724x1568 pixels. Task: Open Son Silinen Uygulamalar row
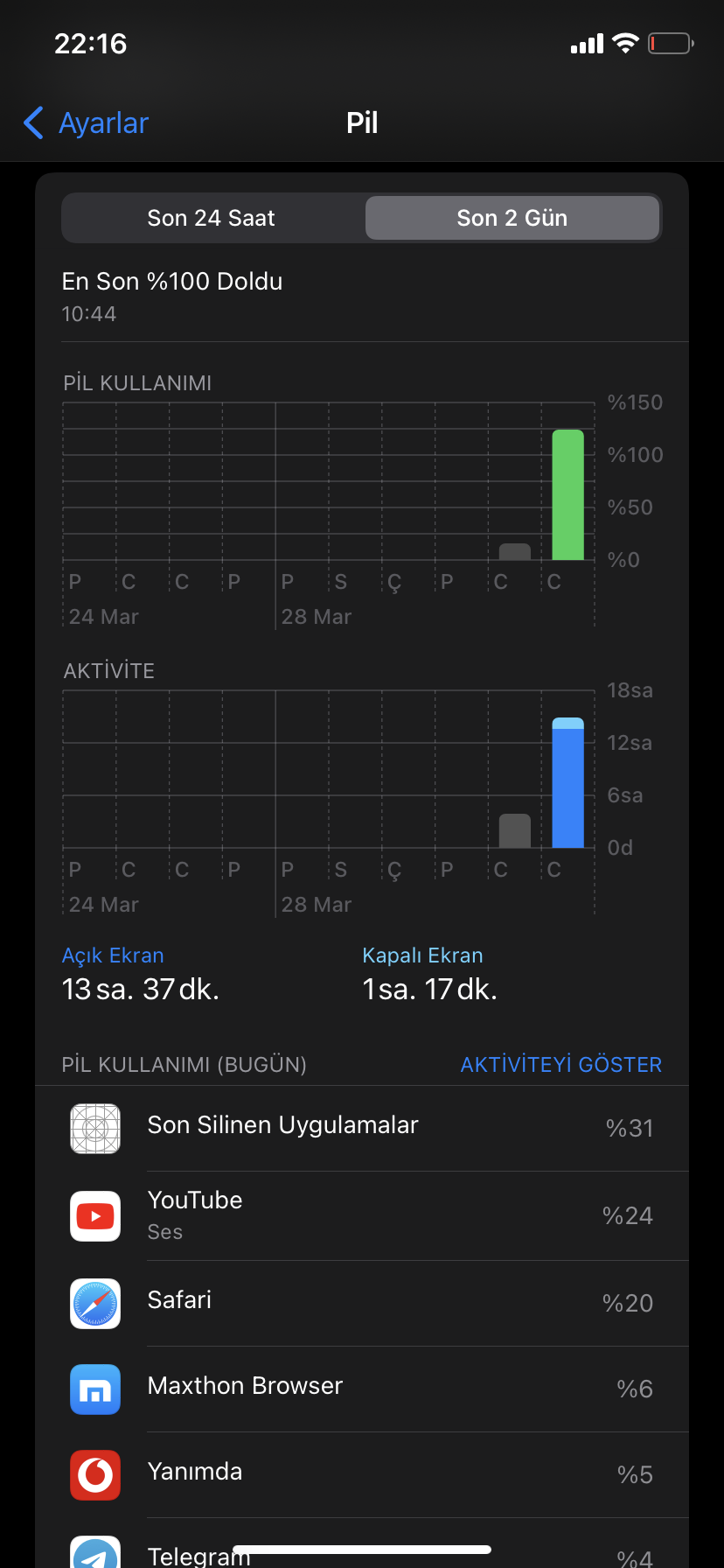pos(362,1129)
